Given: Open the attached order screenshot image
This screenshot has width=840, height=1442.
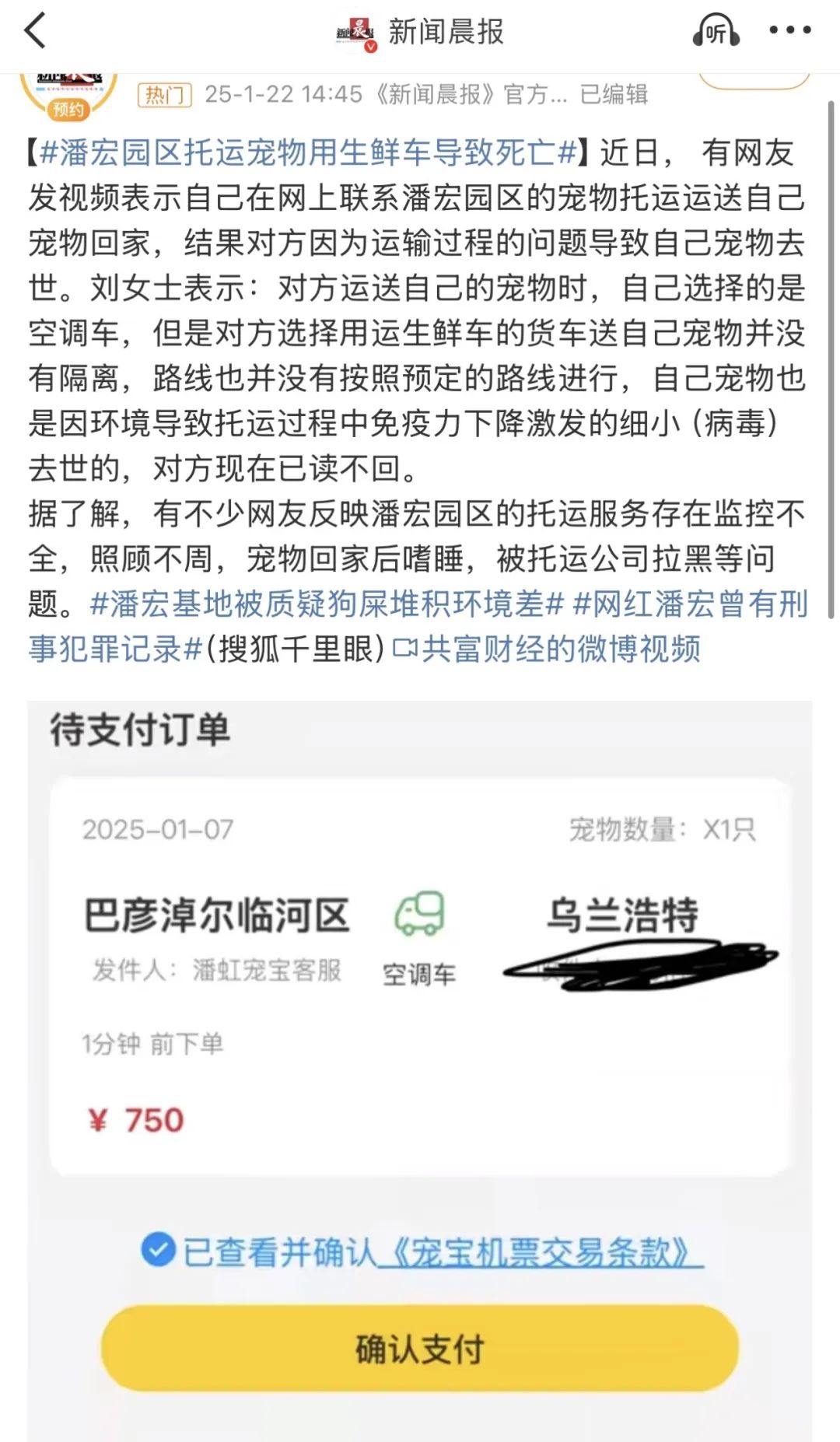Looking at the screenshot, I should pyautogui.click(x=420, y=1071).
